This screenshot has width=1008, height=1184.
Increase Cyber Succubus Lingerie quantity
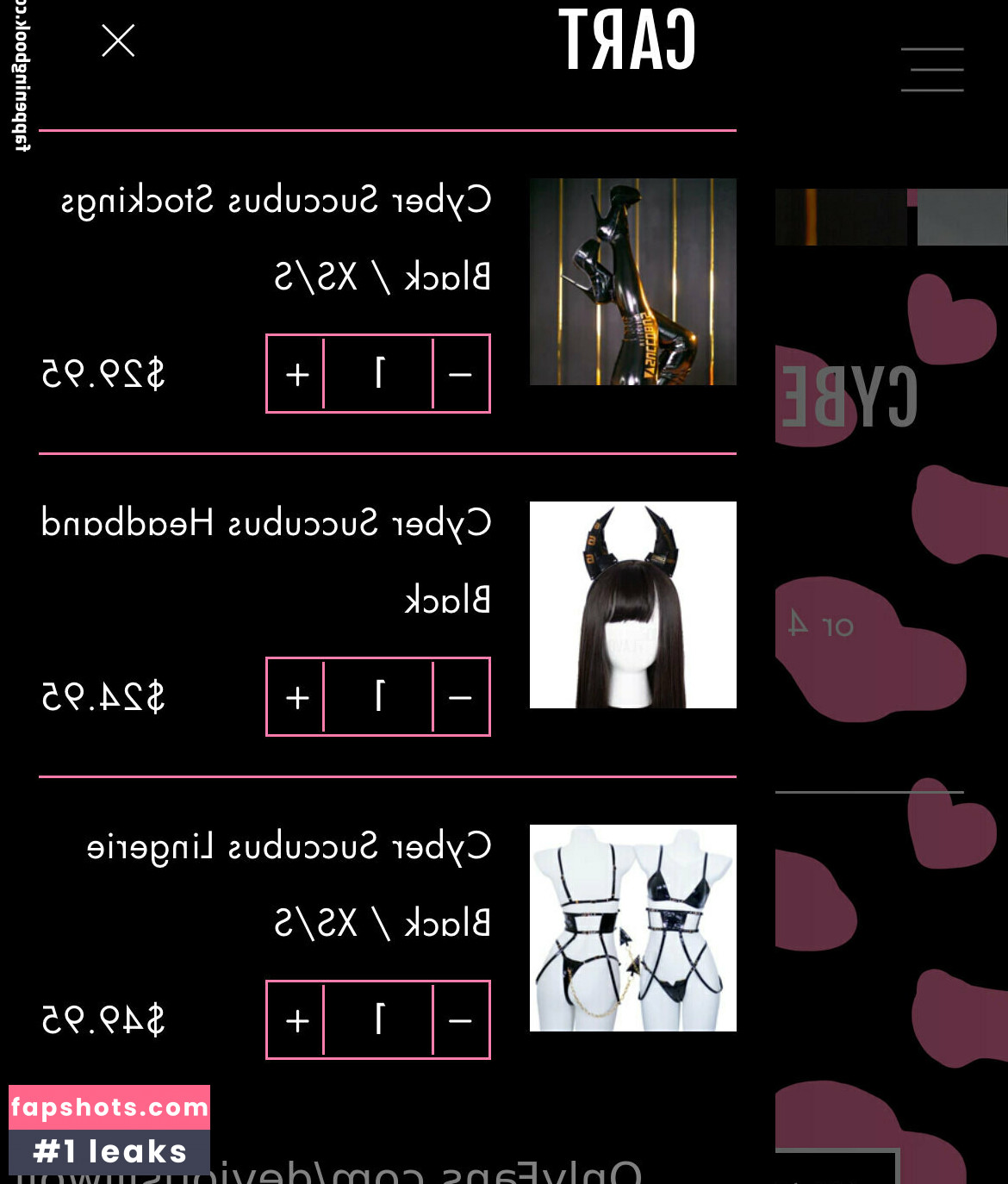click(x=297, y=1020)
